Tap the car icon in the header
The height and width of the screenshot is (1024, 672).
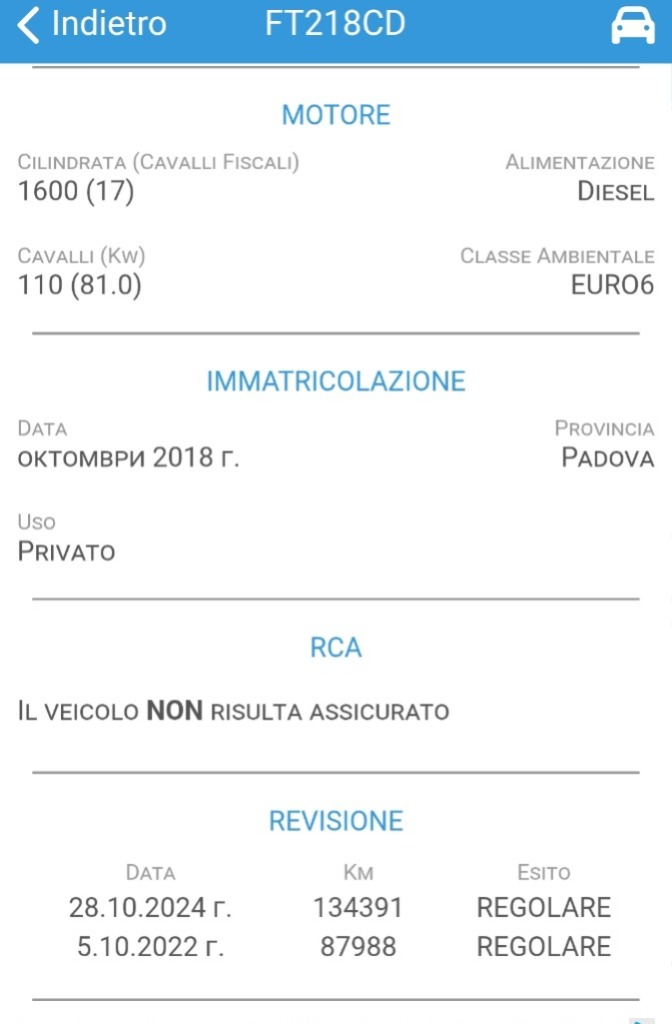(633, 25)
